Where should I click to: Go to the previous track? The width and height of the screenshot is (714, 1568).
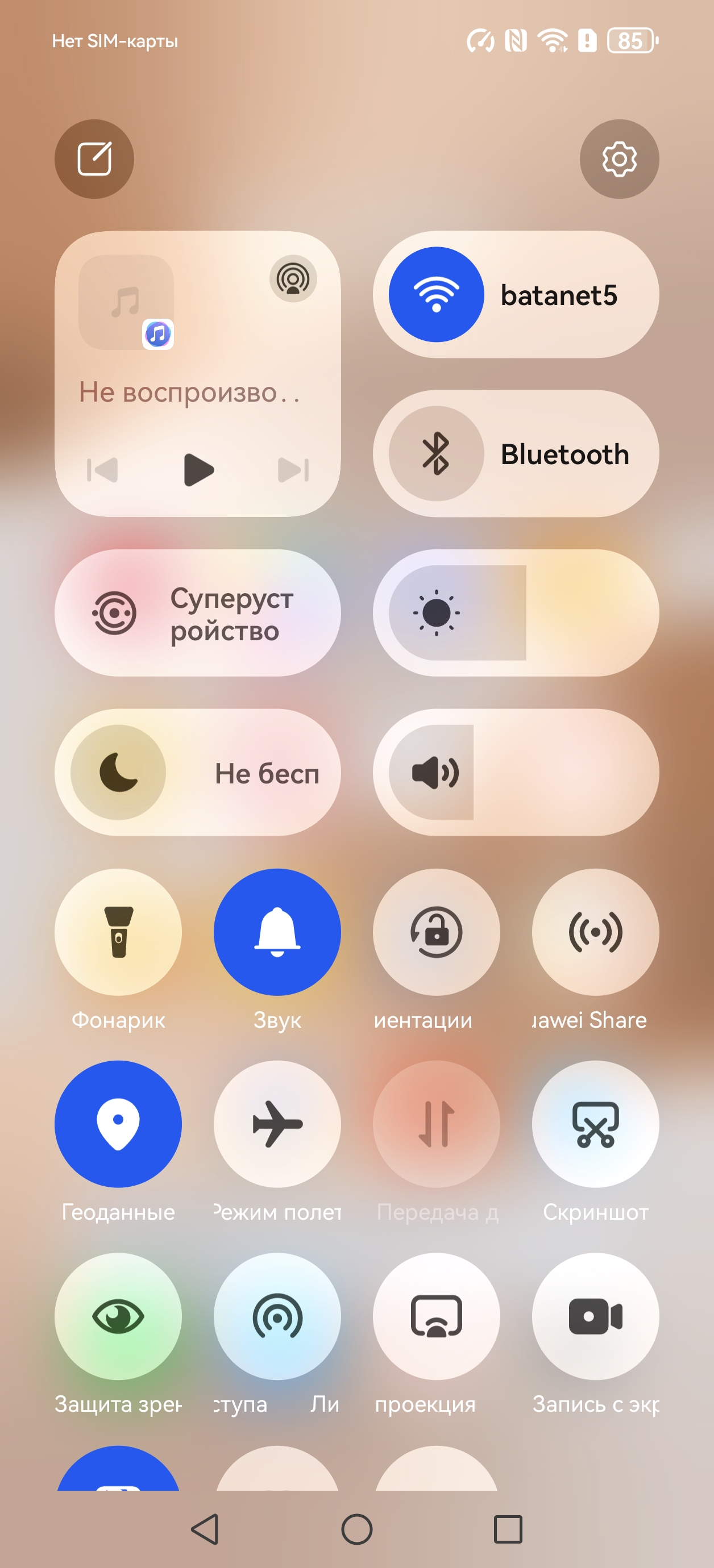(x=103, y=470)
